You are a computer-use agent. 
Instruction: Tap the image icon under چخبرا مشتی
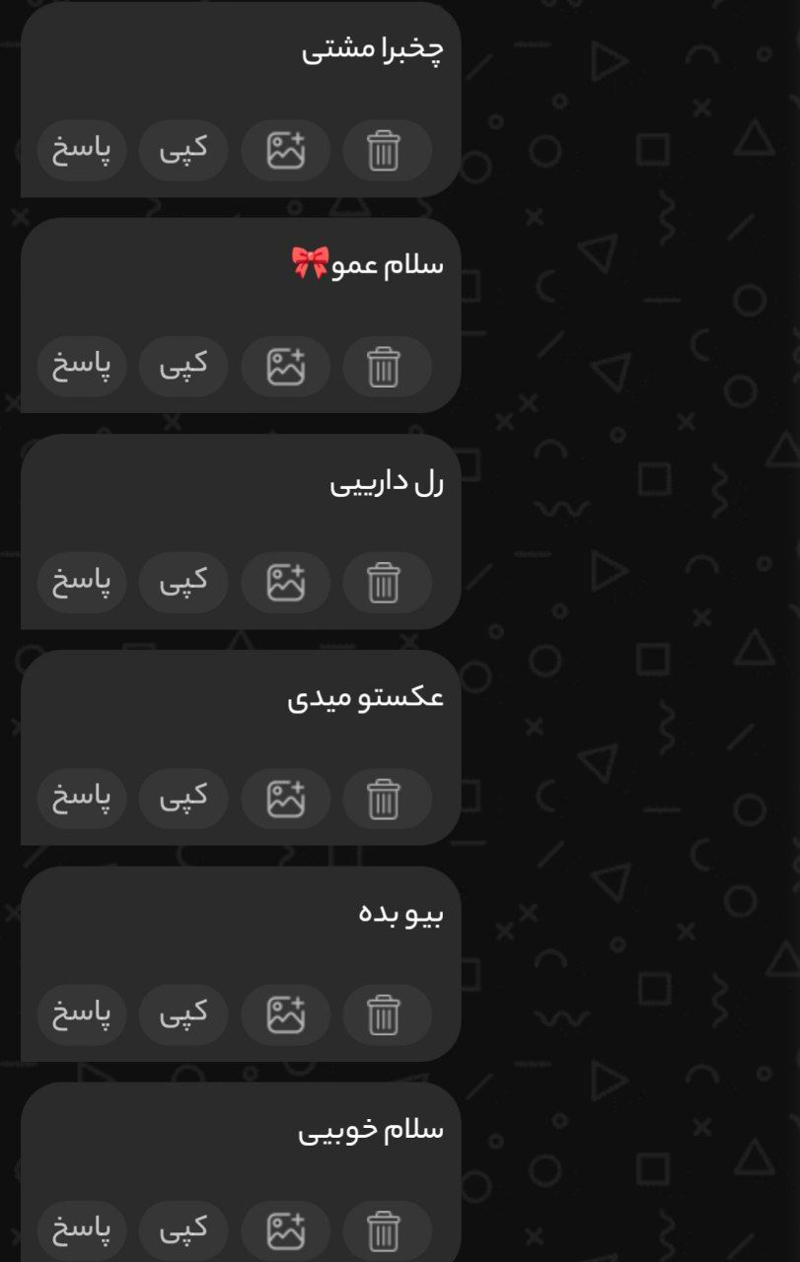coord(285,151)
